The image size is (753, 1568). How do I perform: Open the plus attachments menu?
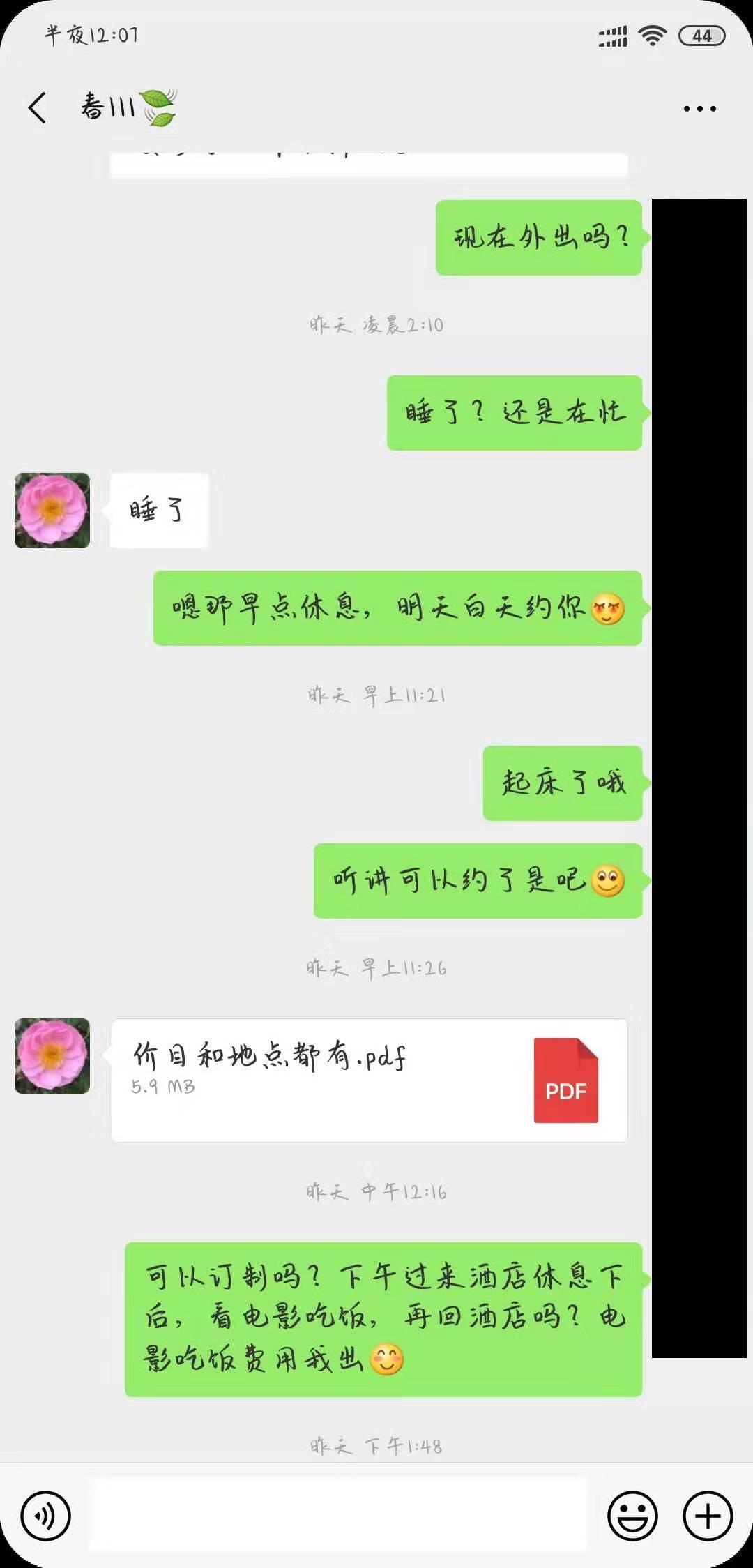(708, 1515)
